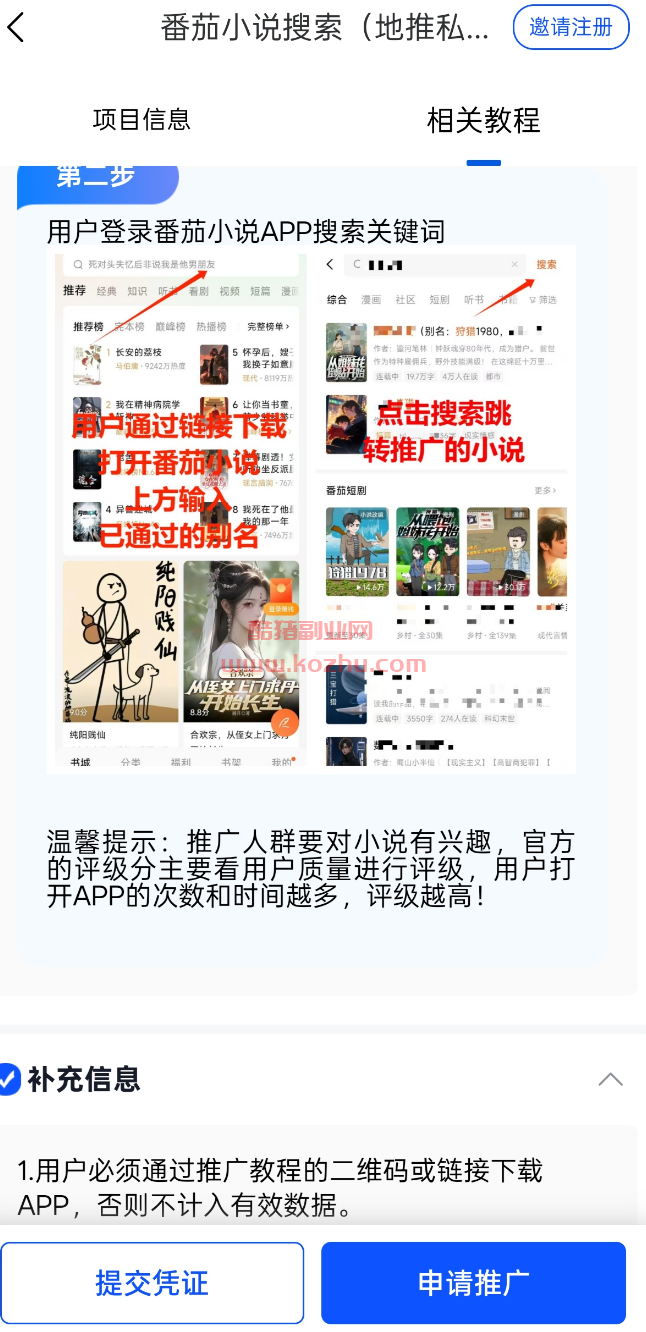Select the 相关教程 tab
The image size is (646, 1332).
click(483, 120)
